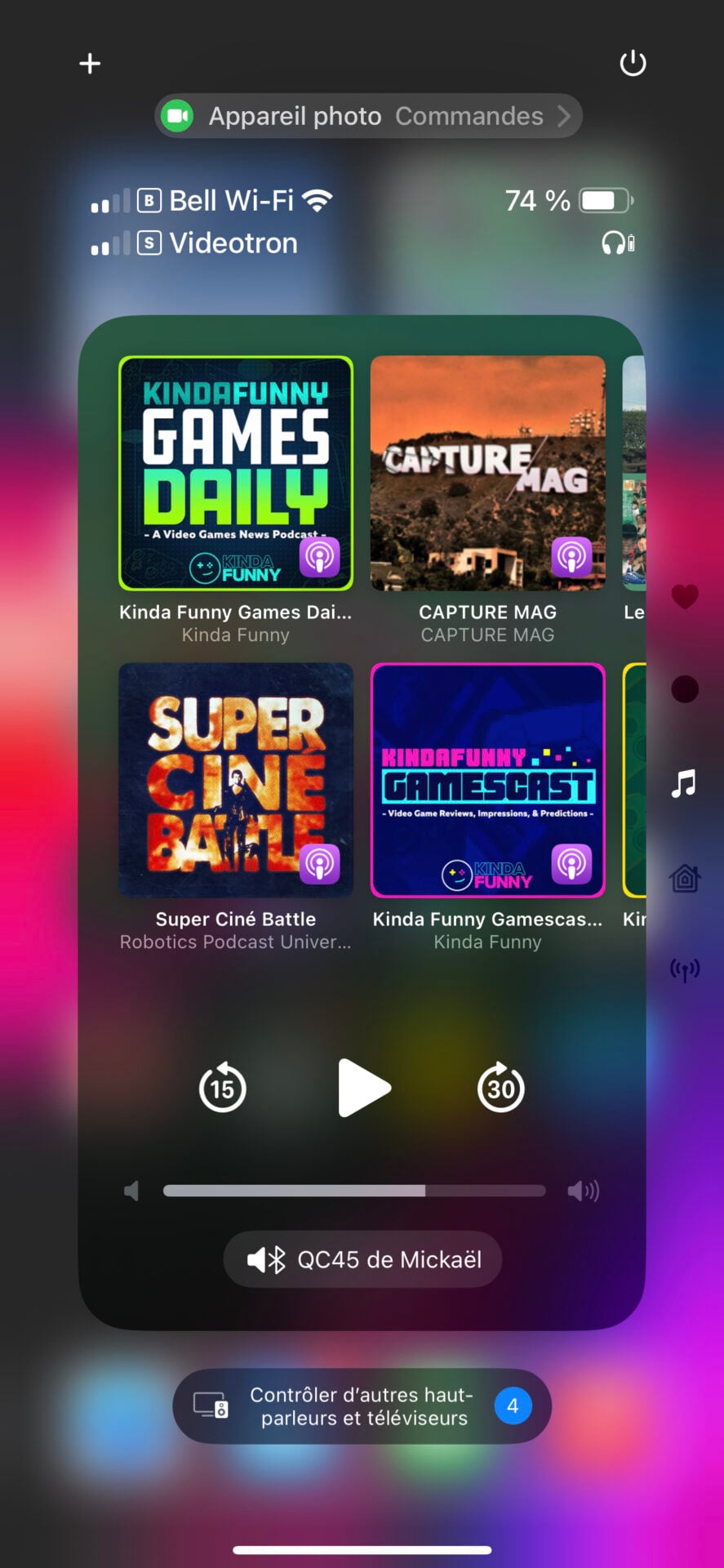Play Kinda Funny Games Daily podcast
Viewport: 724px width, 1568px height.
(x=236, y=474)
